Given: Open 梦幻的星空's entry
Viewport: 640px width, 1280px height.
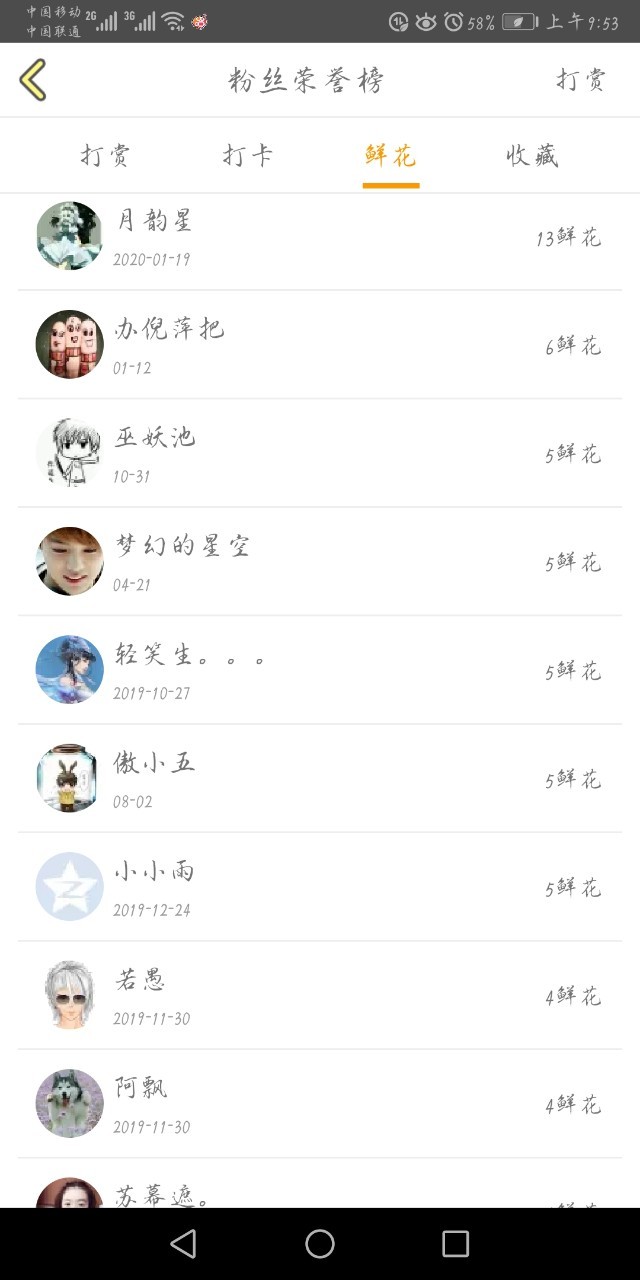Looking at the screenshot, I should (x=320, y=562).
